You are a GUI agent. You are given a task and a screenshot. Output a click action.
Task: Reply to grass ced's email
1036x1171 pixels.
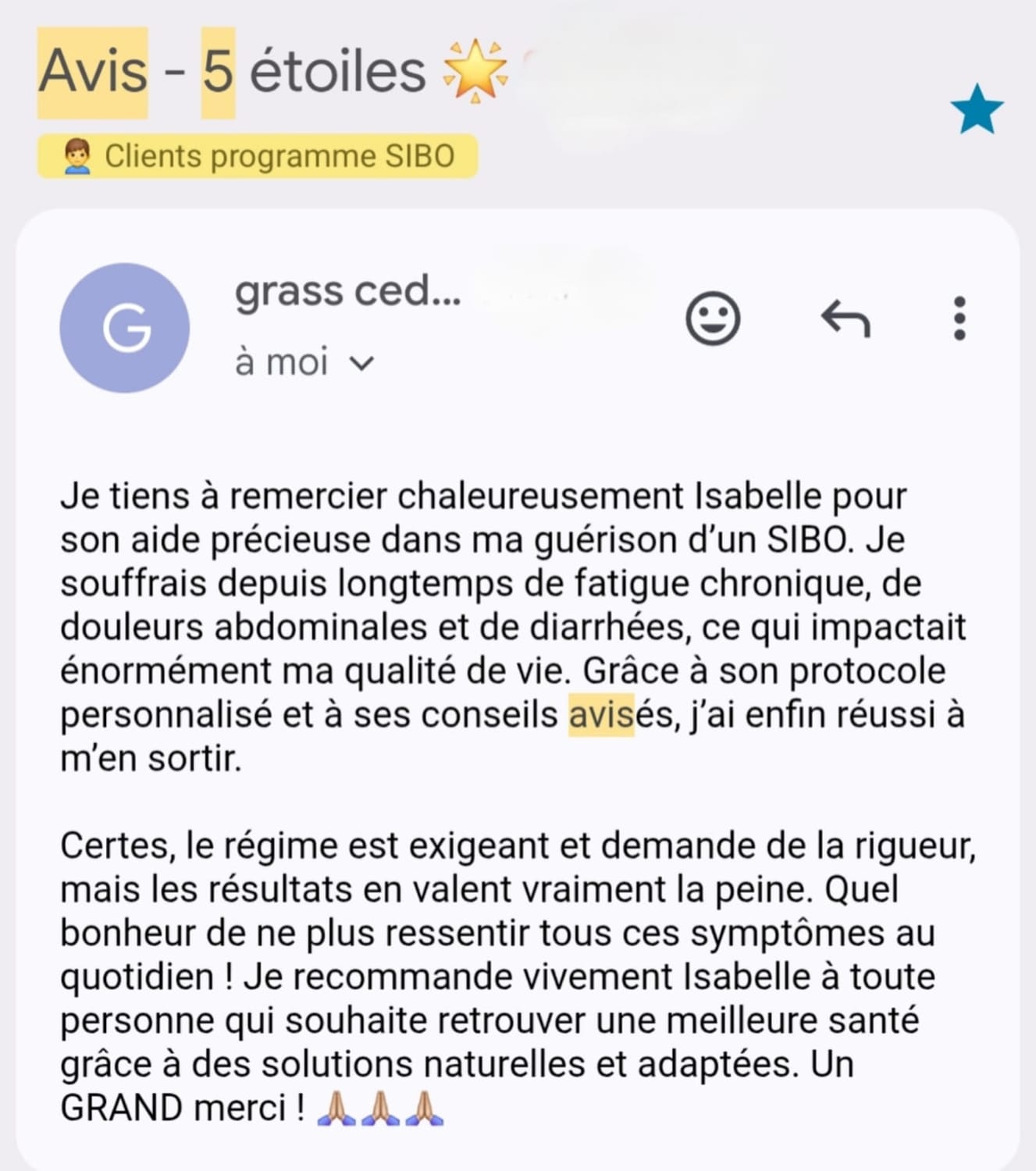(x=846, y=319)
